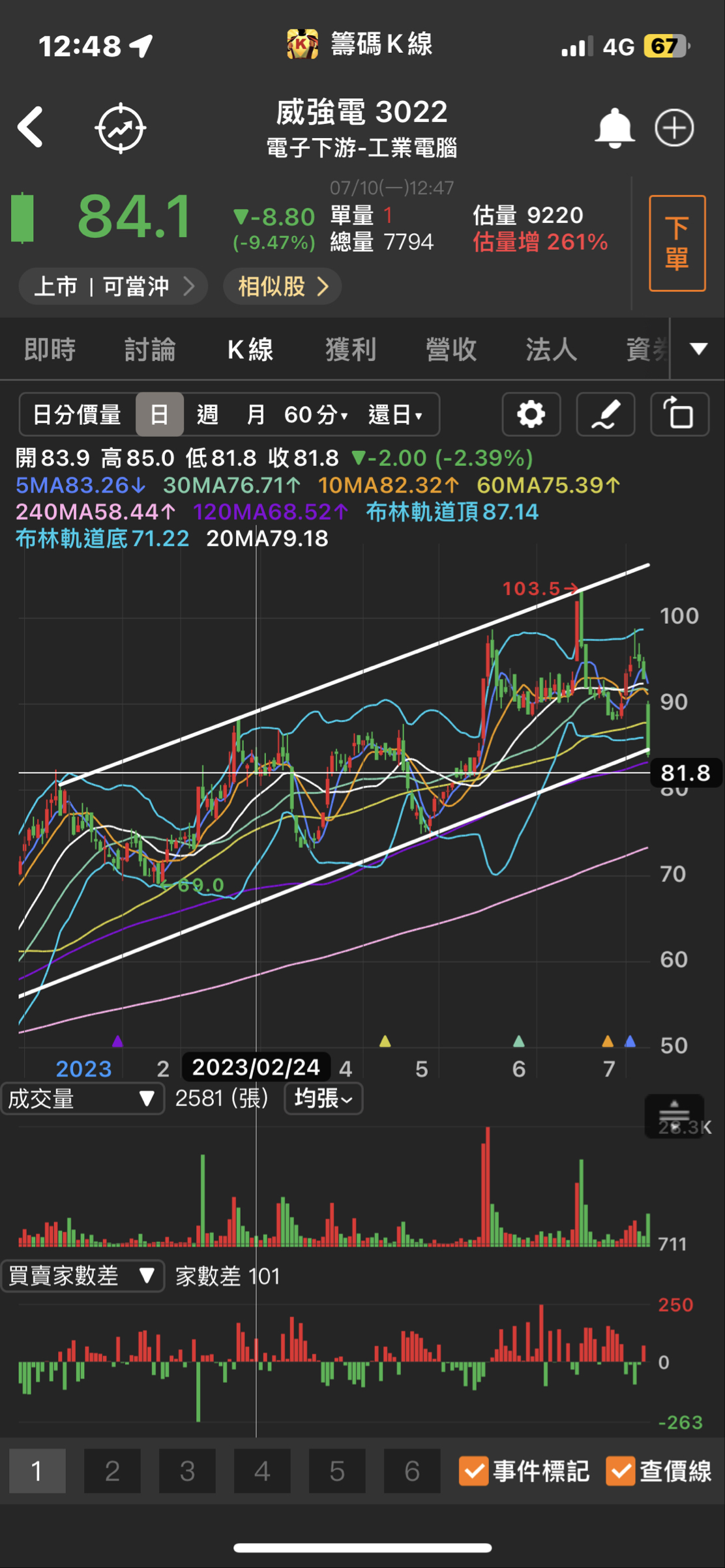
Task: Expand the tab list dropdown arrow
Action: (x=698, y=349)
